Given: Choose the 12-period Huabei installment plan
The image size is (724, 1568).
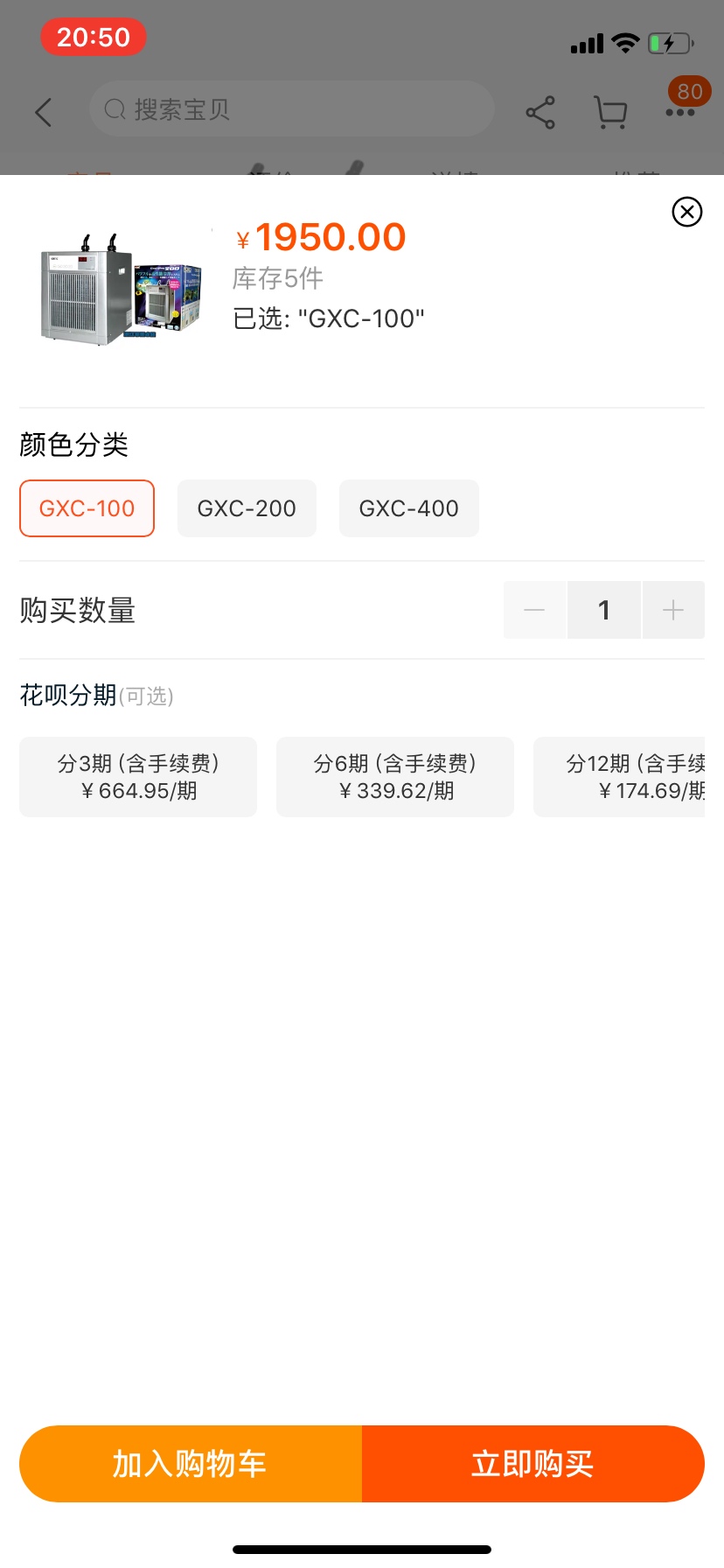Looking at the screenshot, I should tap(619, 777).
